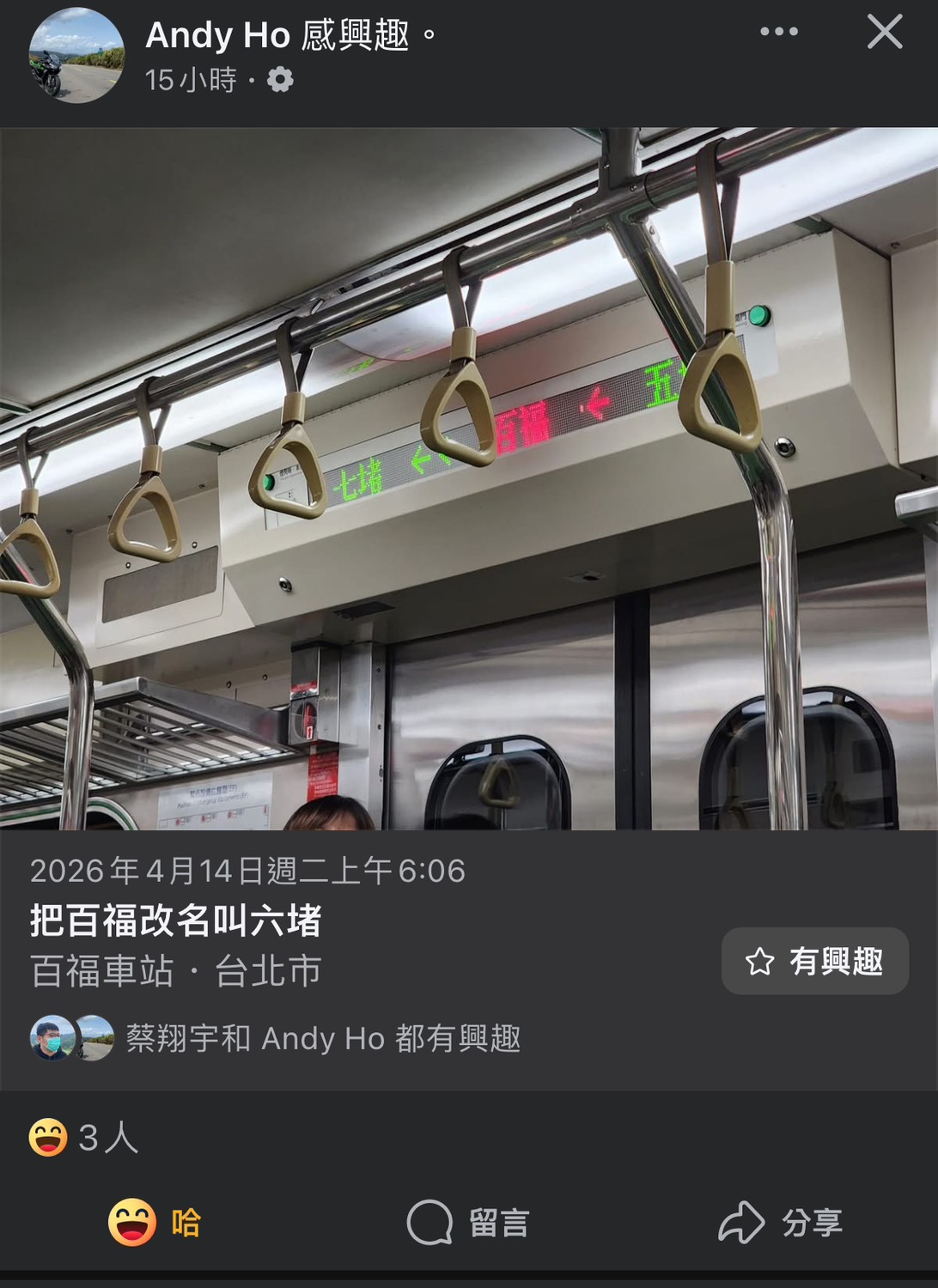Close the post viewer

tap(884, 33)
